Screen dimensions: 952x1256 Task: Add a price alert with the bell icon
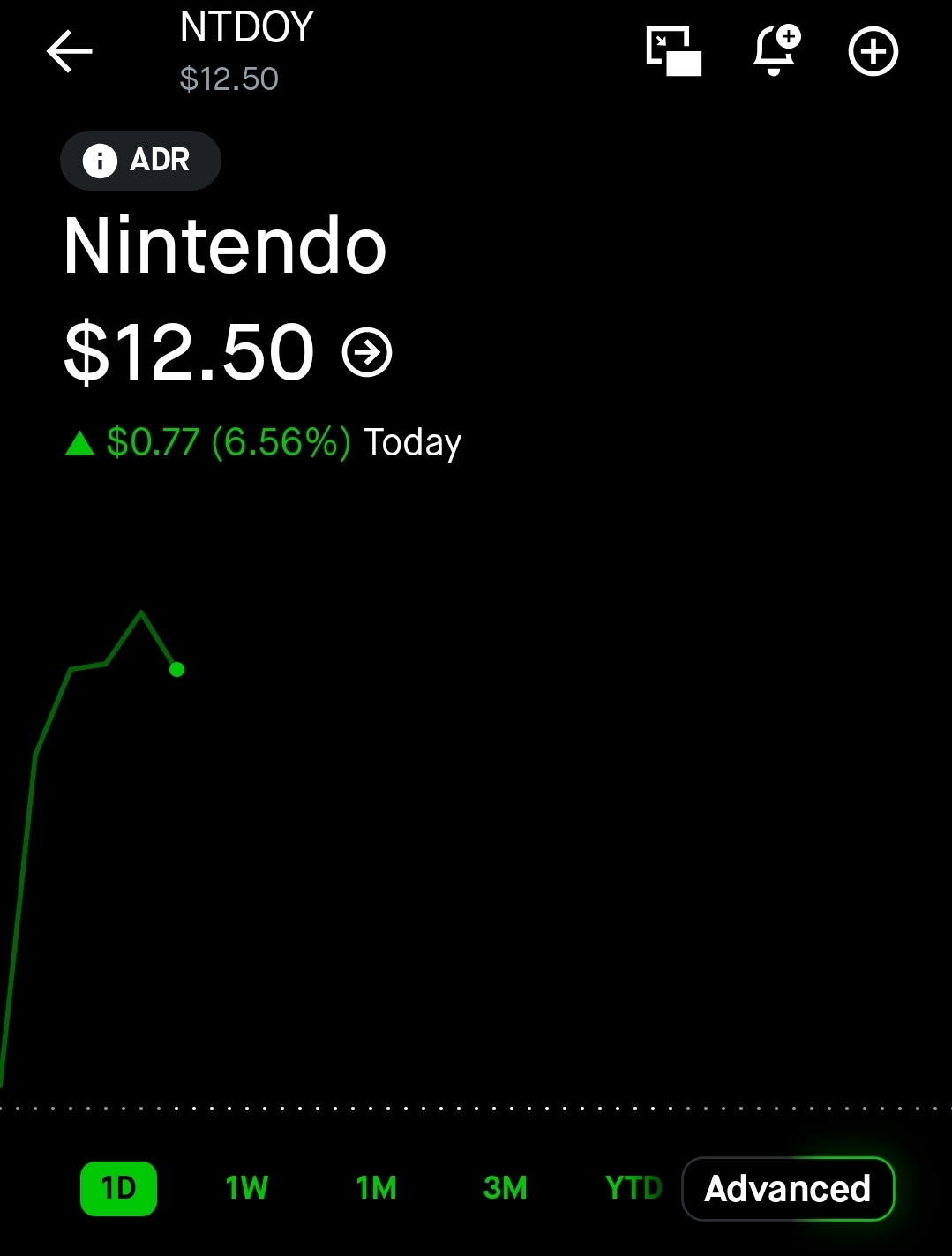[776, 50]
